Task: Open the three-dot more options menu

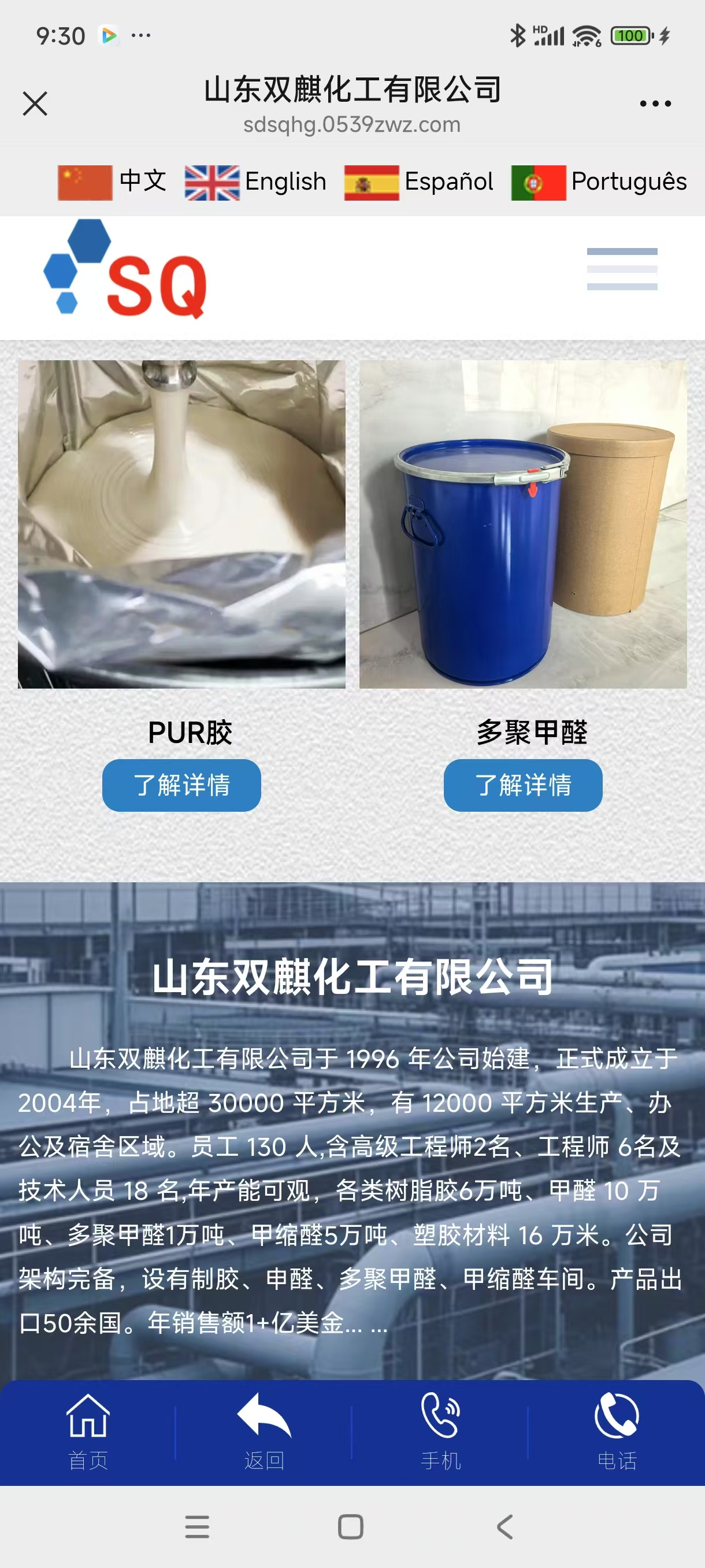Action: 655,104
